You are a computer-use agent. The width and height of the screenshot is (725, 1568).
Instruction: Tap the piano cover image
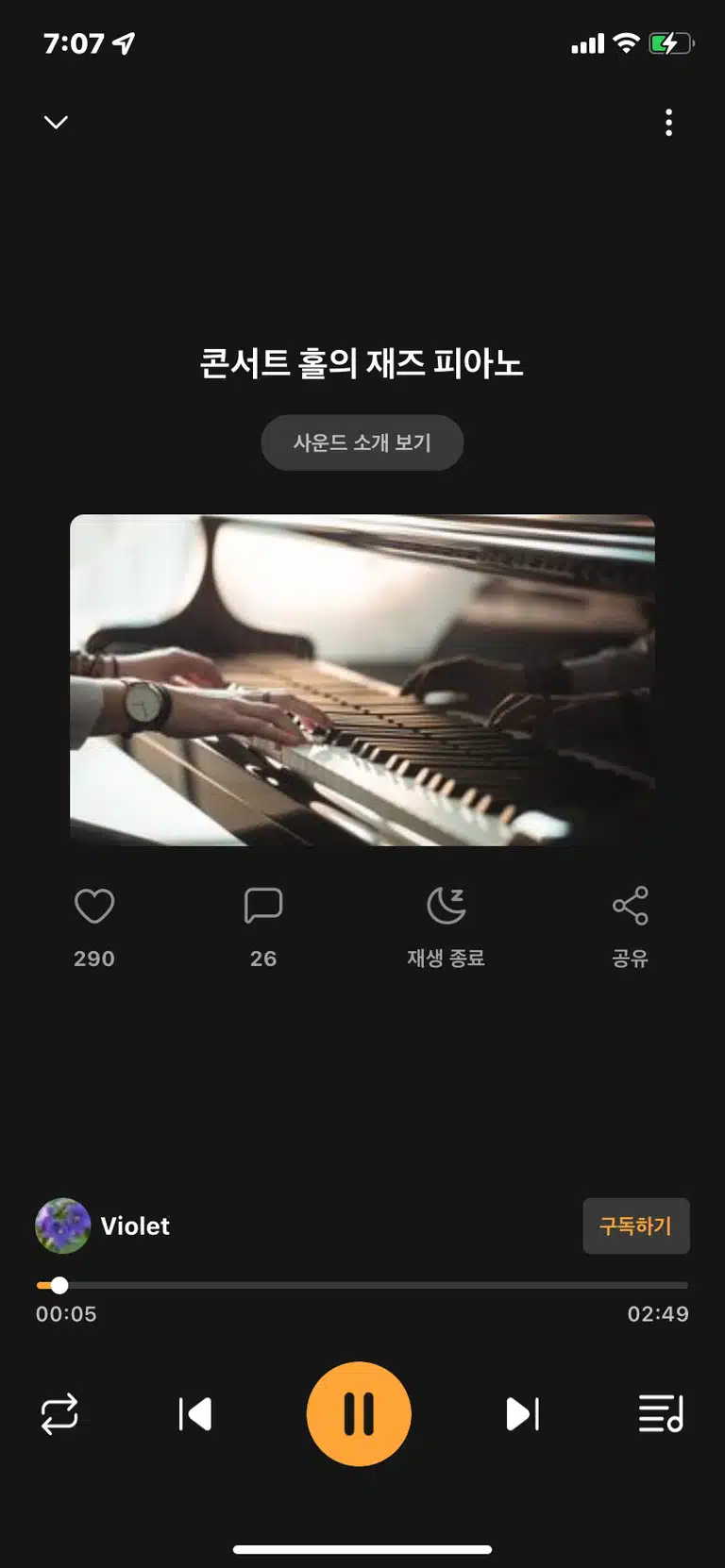click(362, 680)
